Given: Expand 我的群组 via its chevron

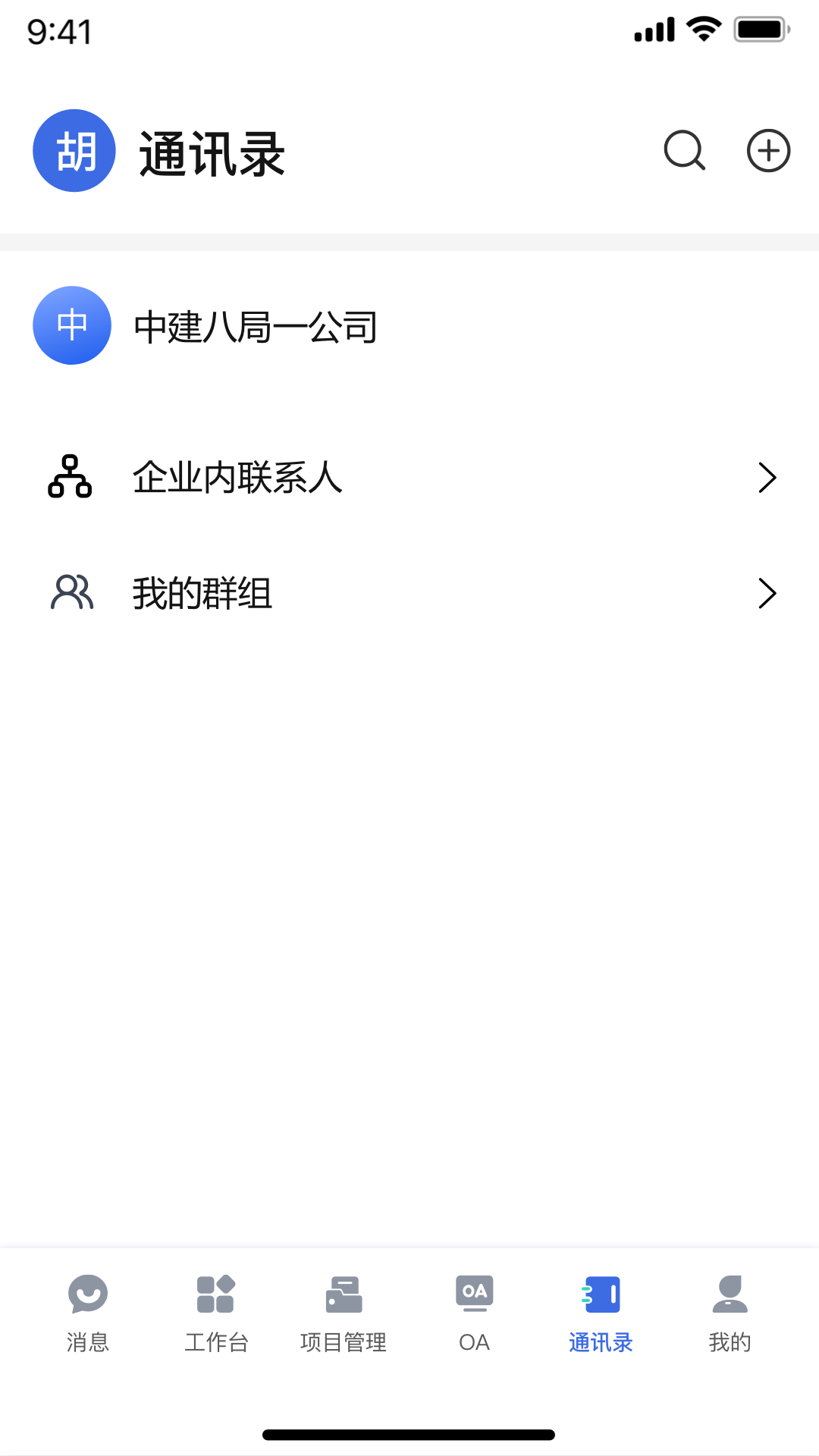Looking at the screenshot, I should pos(767,594).
